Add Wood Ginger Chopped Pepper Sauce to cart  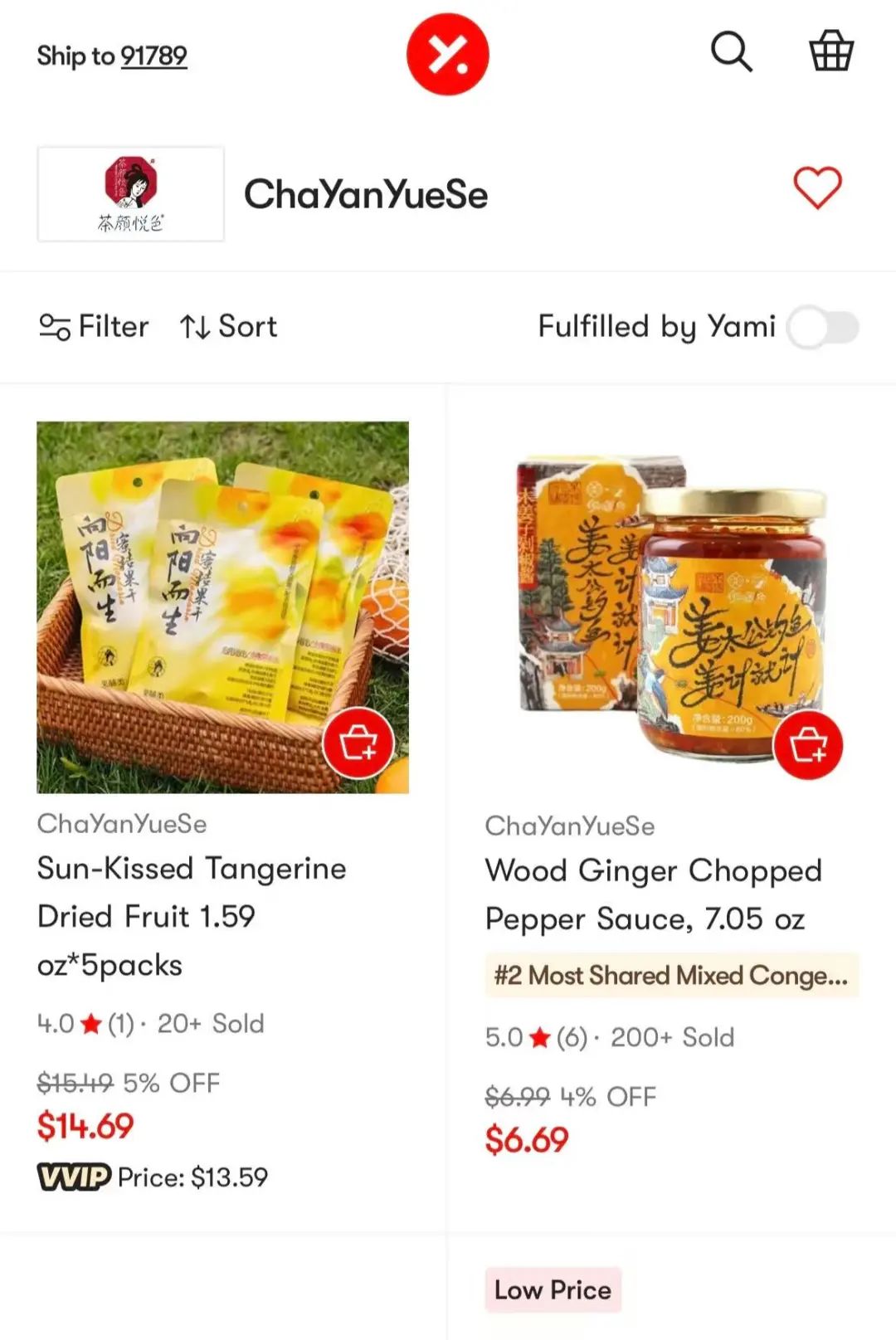(x=807, y=745)
